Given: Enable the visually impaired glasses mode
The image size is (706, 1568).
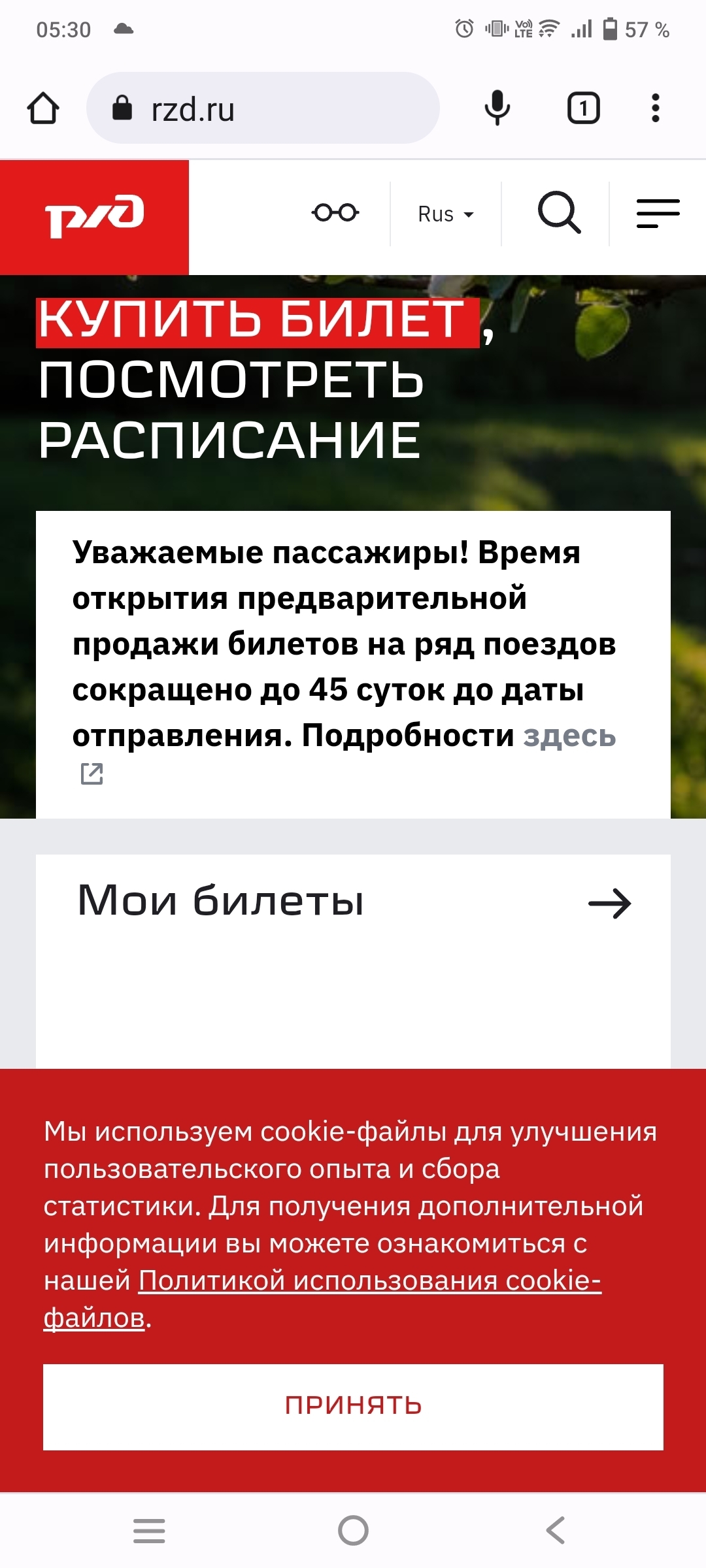Looking at the screenshot, I should coord(335,213).
